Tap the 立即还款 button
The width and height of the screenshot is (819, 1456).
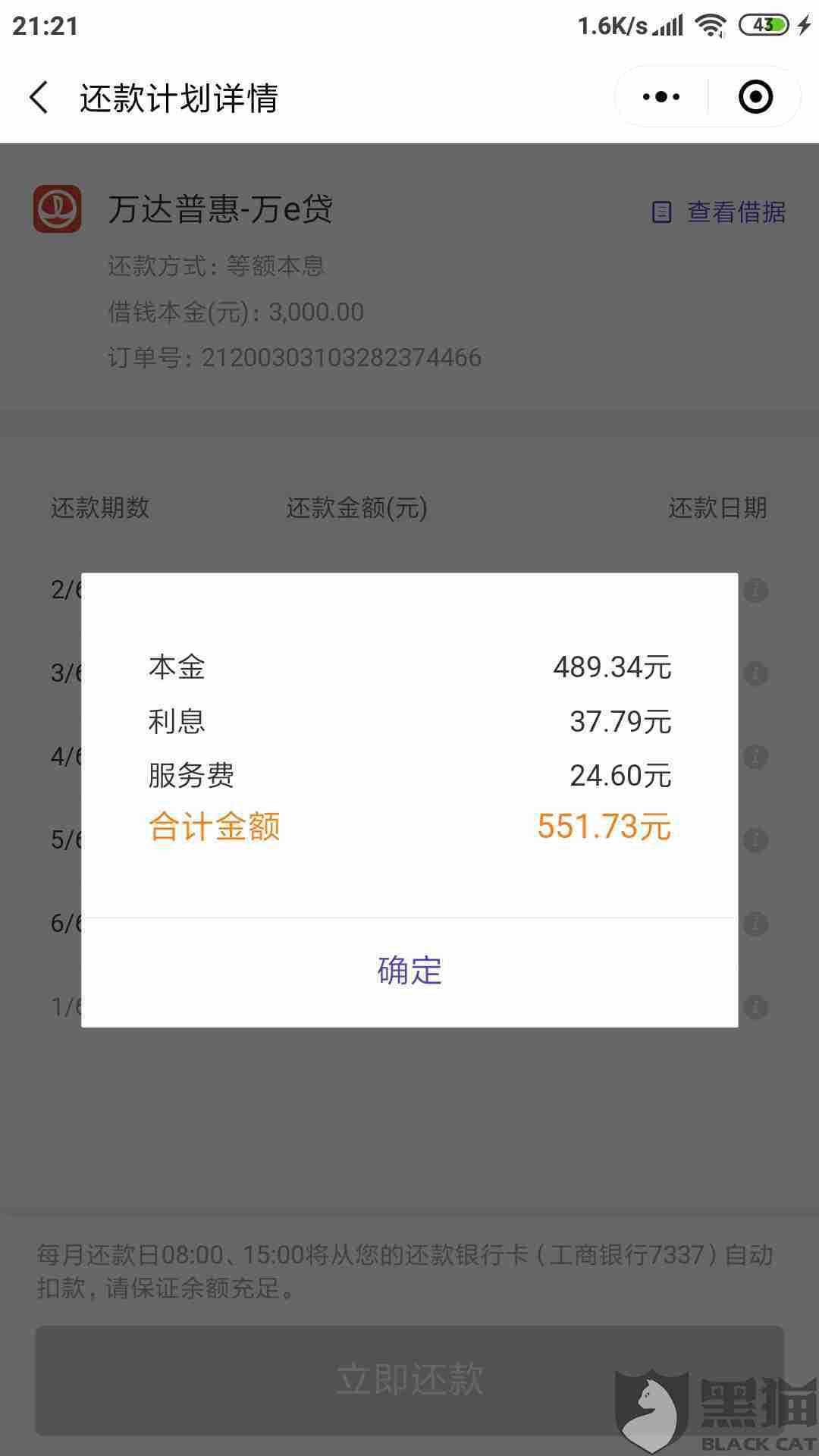[x=409, y=1379]
